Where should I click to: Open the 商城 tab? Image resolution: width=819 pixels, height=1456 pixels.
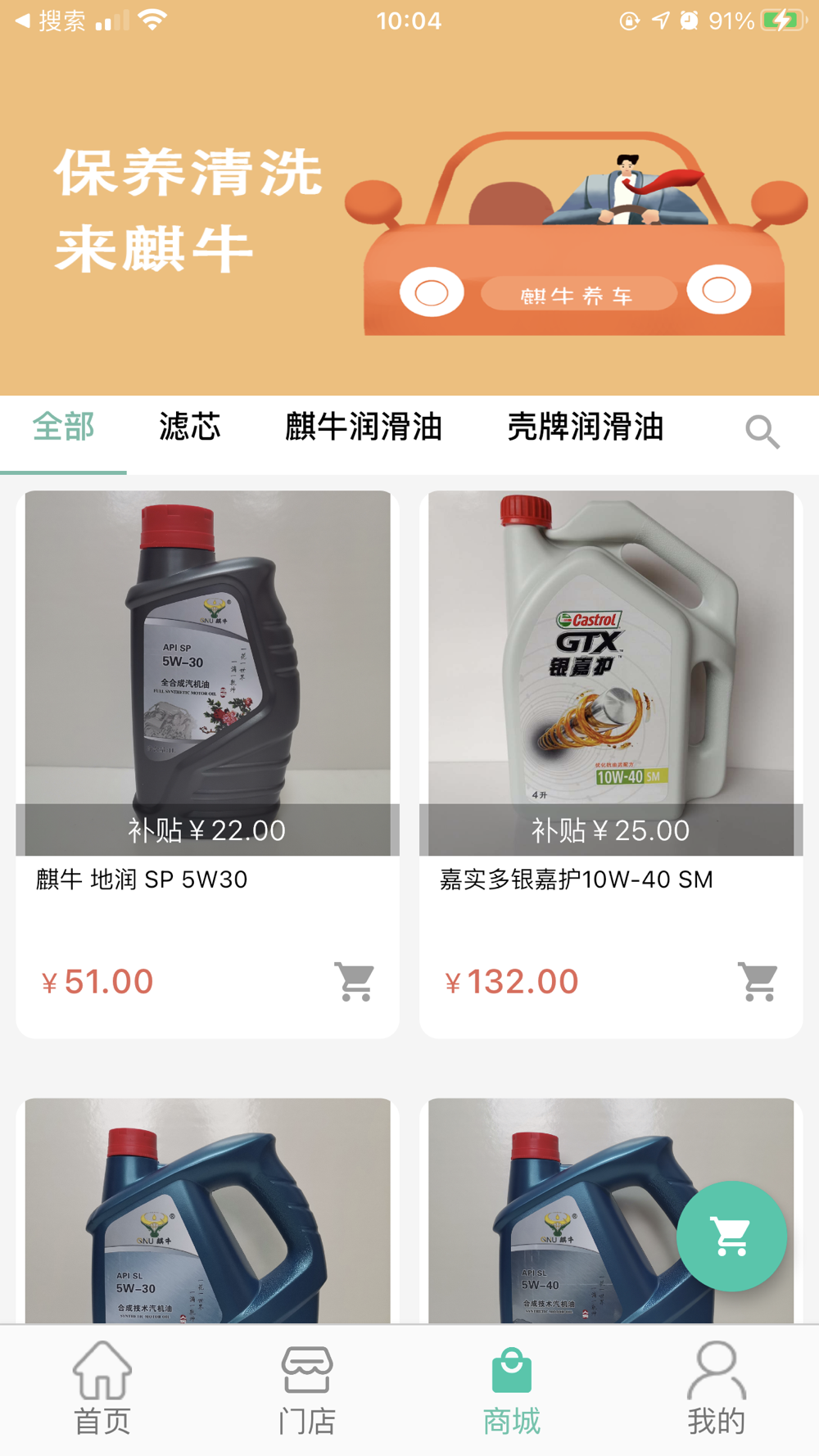tap(512, 1387)
